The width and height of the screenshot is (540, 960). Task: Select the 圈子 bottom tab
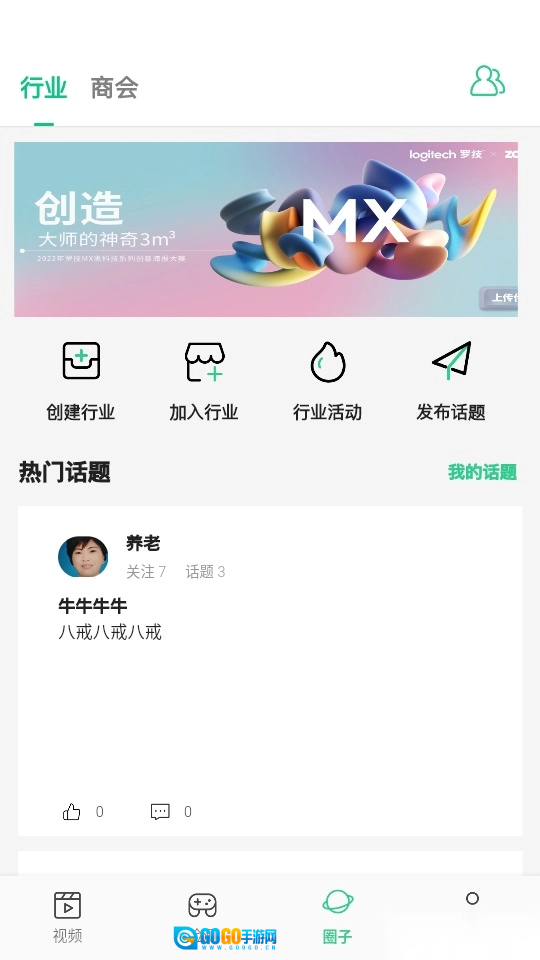[x=337, y=917]
